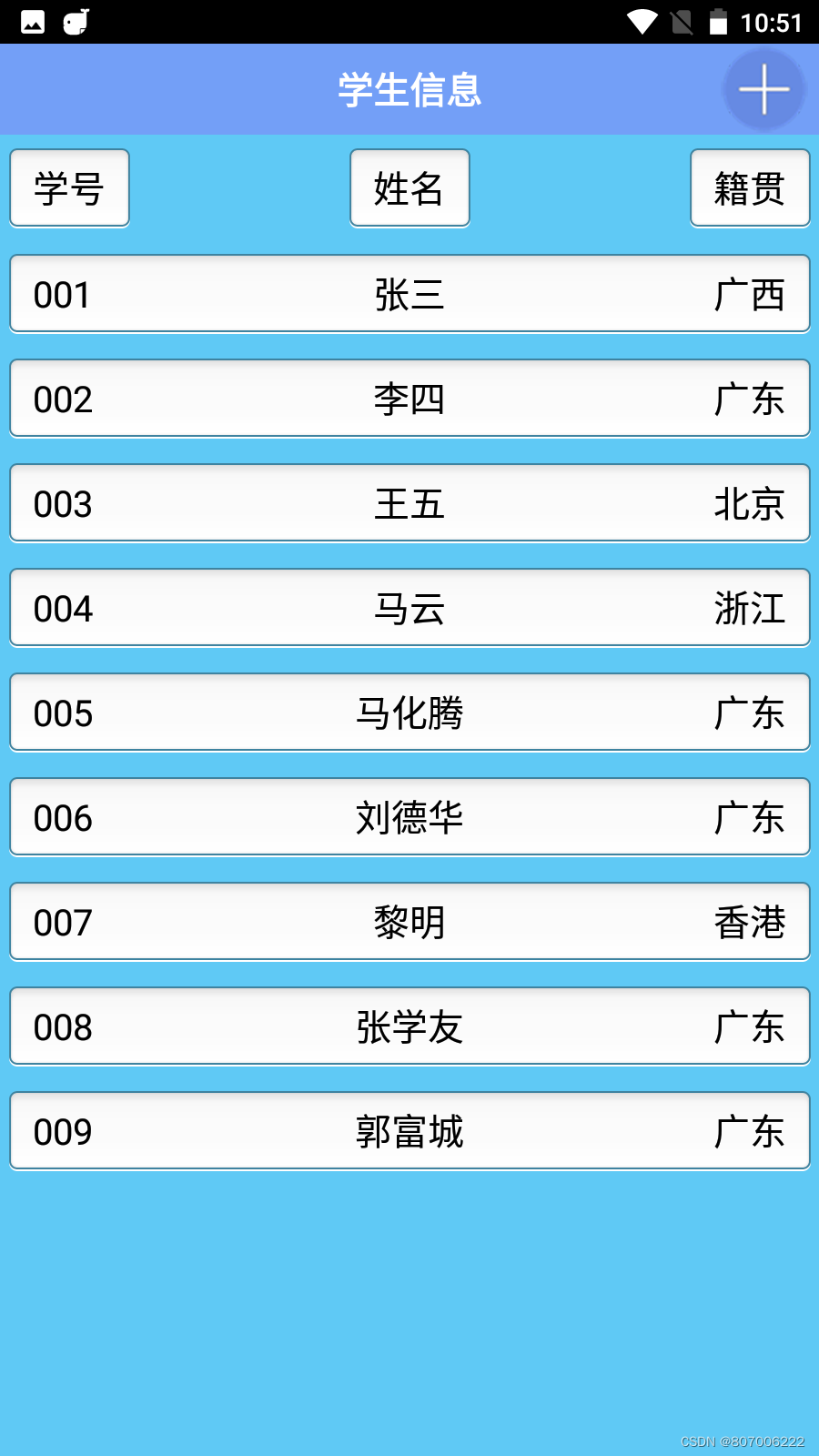Image resolution: width=819 pixels, height=1456 pixels.
Task: Tap the 籍贯 header button
Action: pyautogui.click(x=750, y=188)
